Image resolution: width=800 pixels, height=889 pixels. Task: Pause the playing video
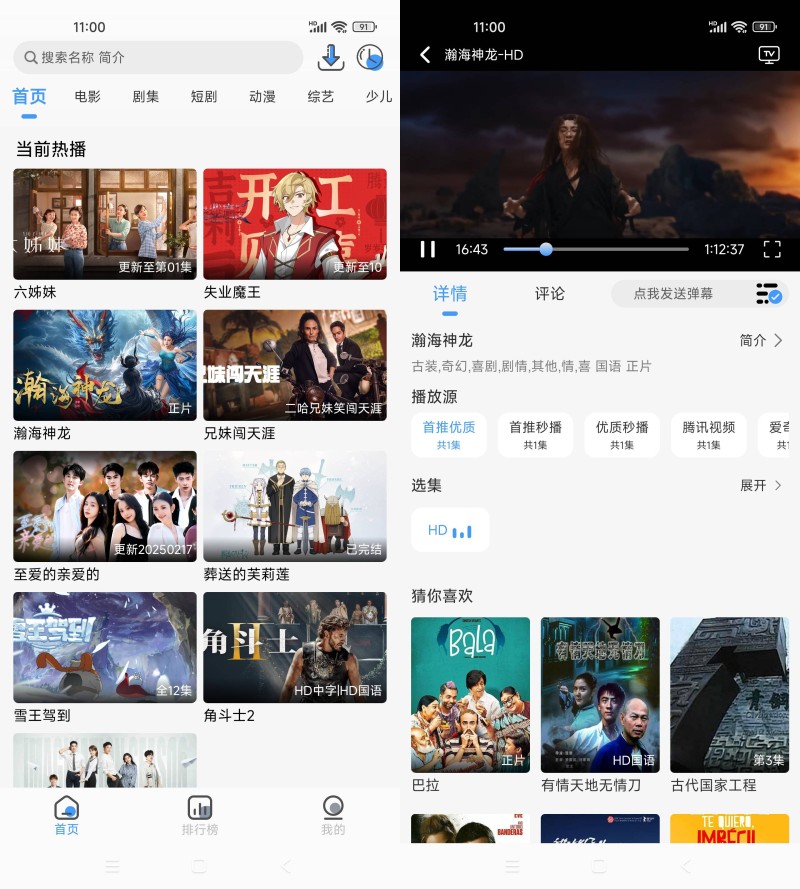coord(428,249)
